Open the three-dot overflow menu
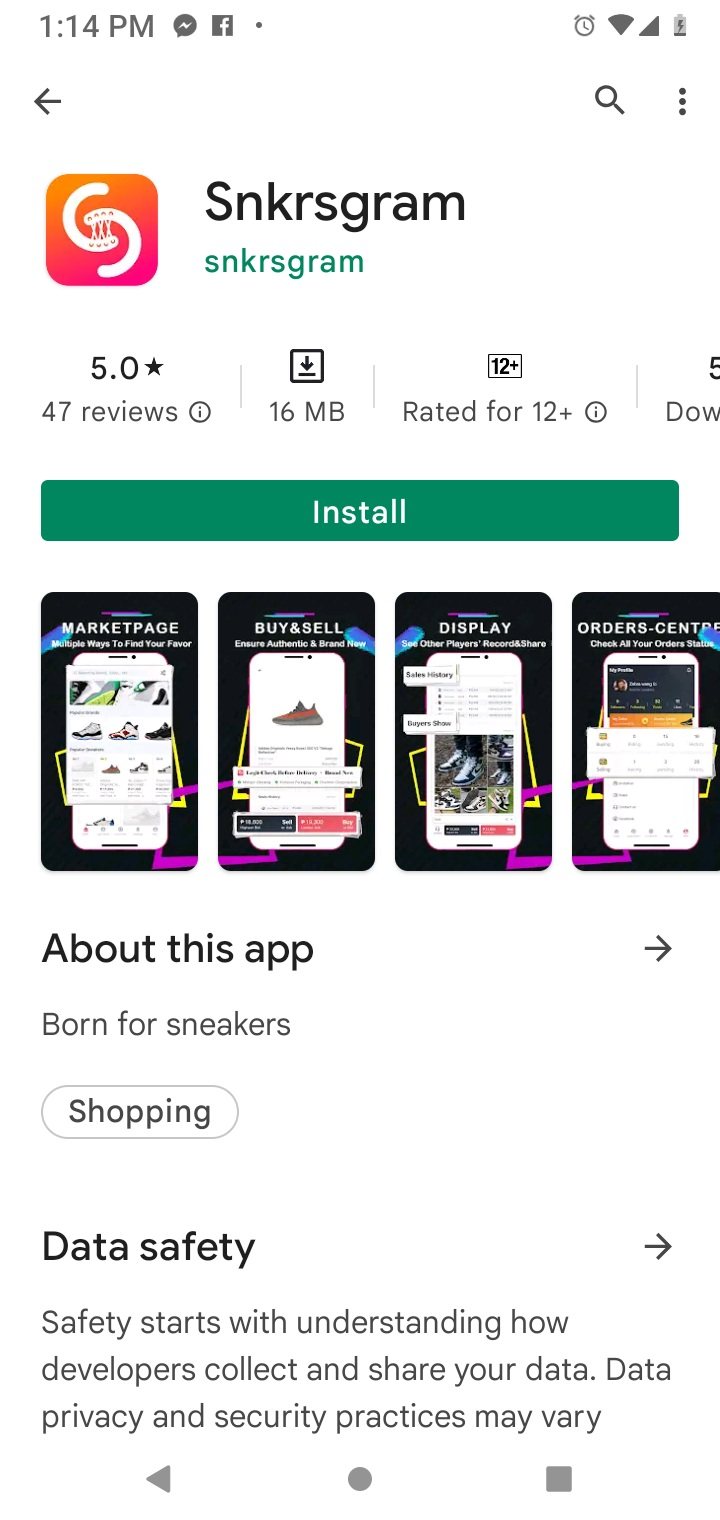The image size is (720, 1520). [682, 101]
